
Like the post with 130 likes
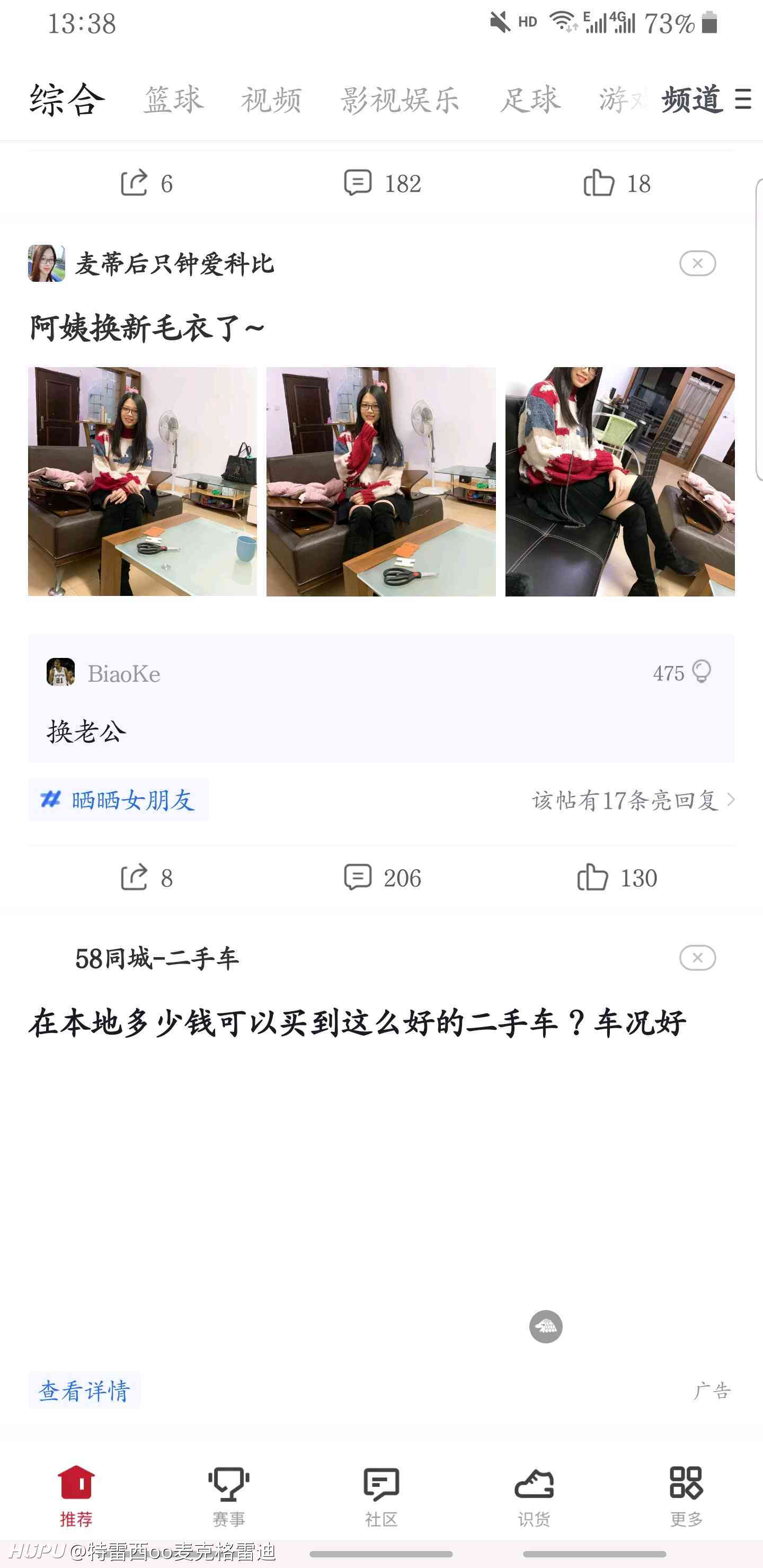[617, 878]
